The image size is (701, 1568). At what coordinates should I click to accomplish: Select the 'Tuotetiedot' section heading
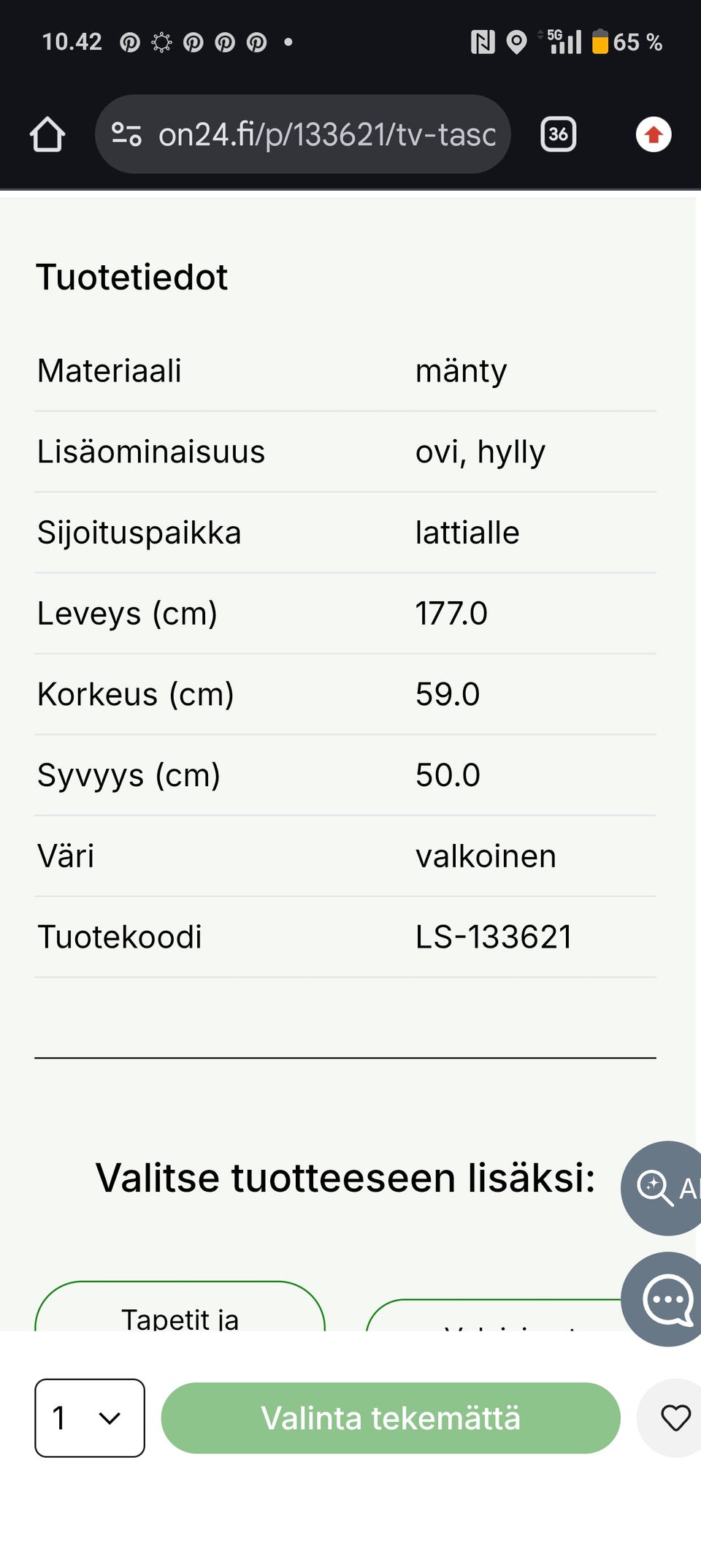132,276
